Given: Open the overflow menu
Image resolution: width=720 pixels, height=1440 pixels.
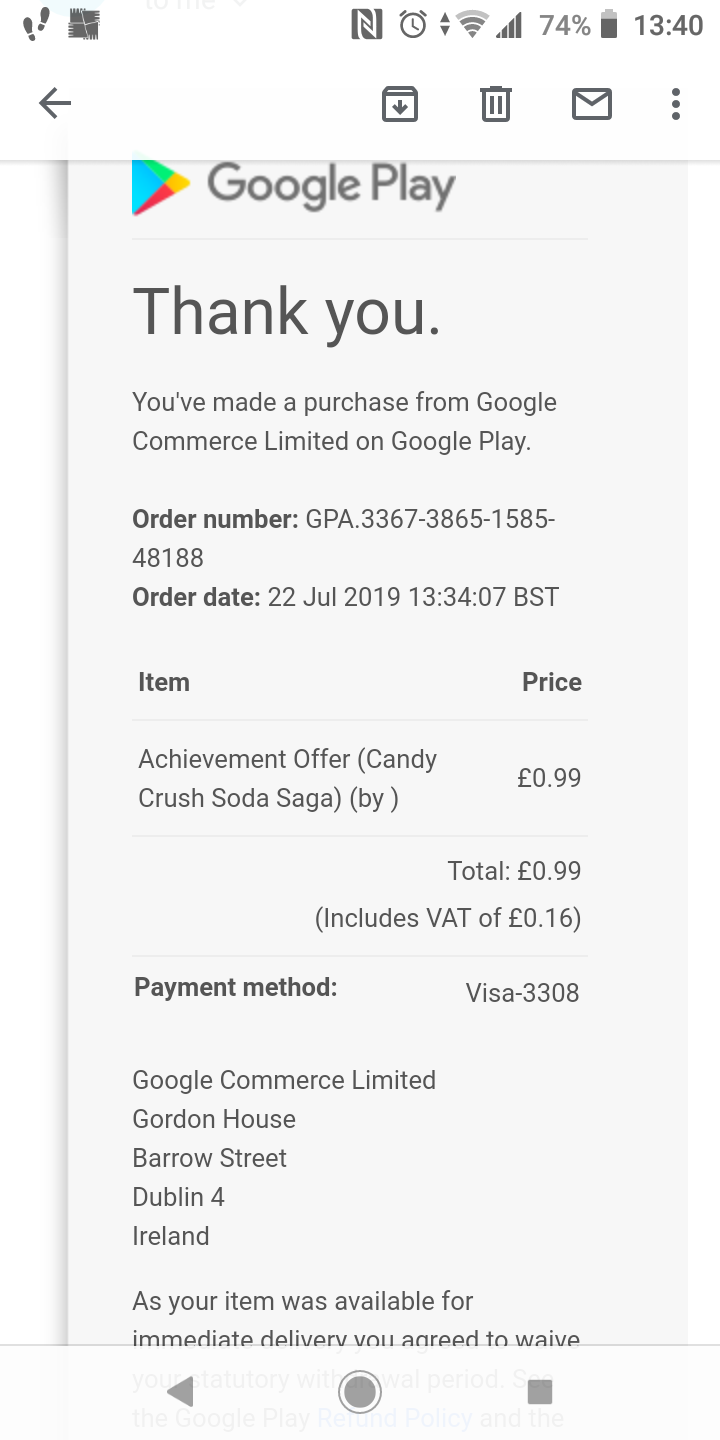Looking at the screenshot, I should [676, 103].
